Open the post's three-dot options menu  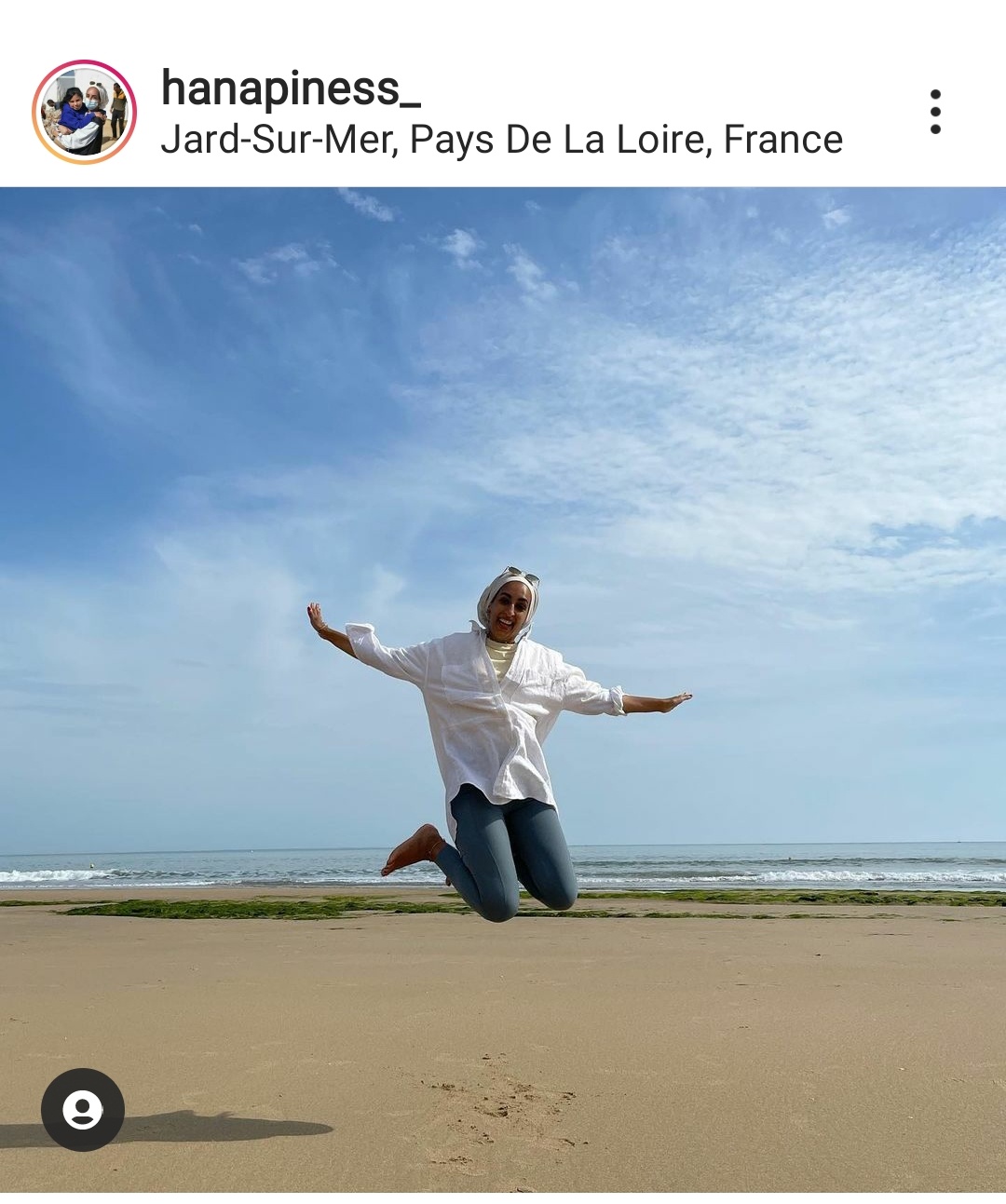[x=935, y=112]
